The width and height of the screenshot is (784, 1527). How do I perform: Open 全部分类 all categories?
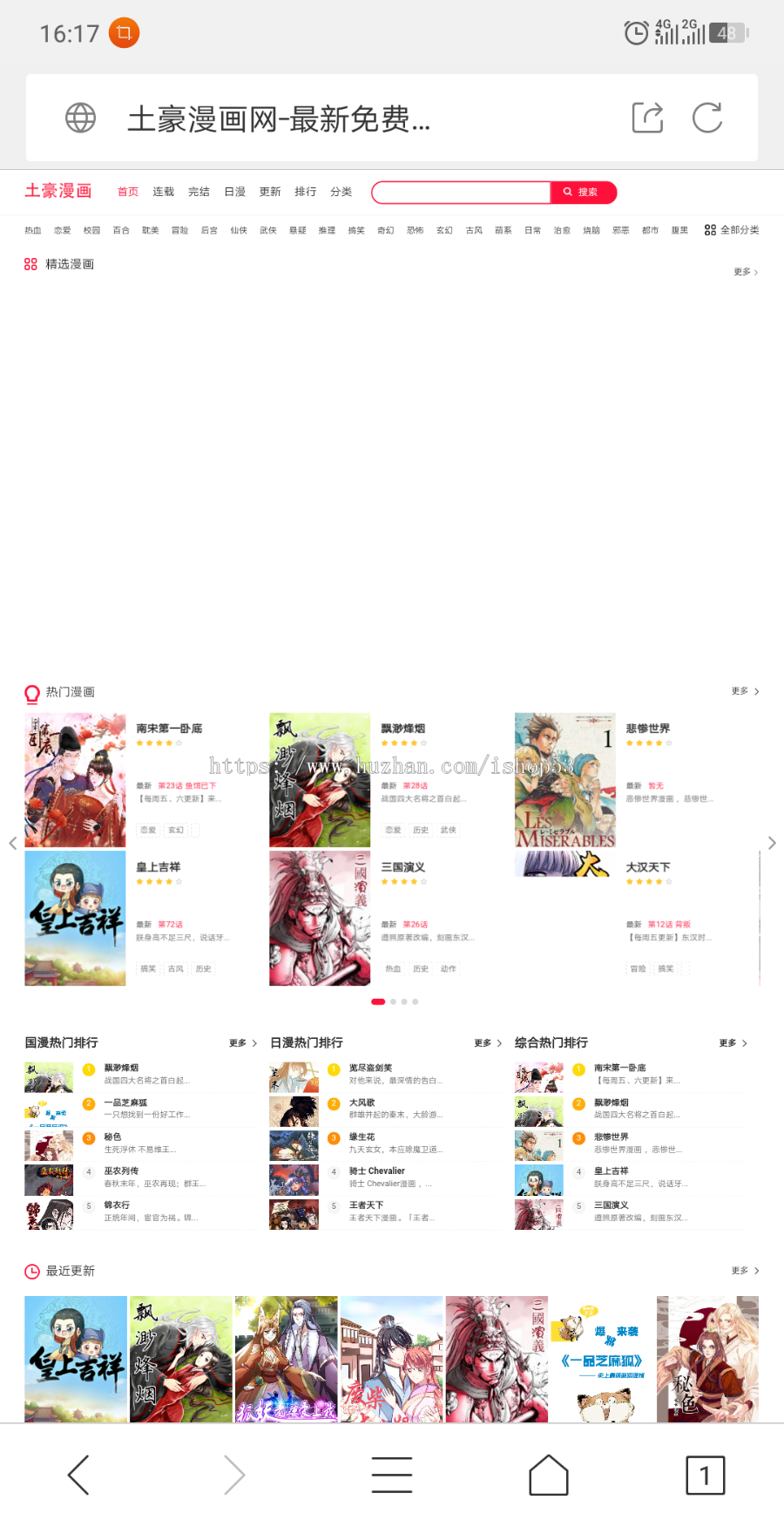732,230
